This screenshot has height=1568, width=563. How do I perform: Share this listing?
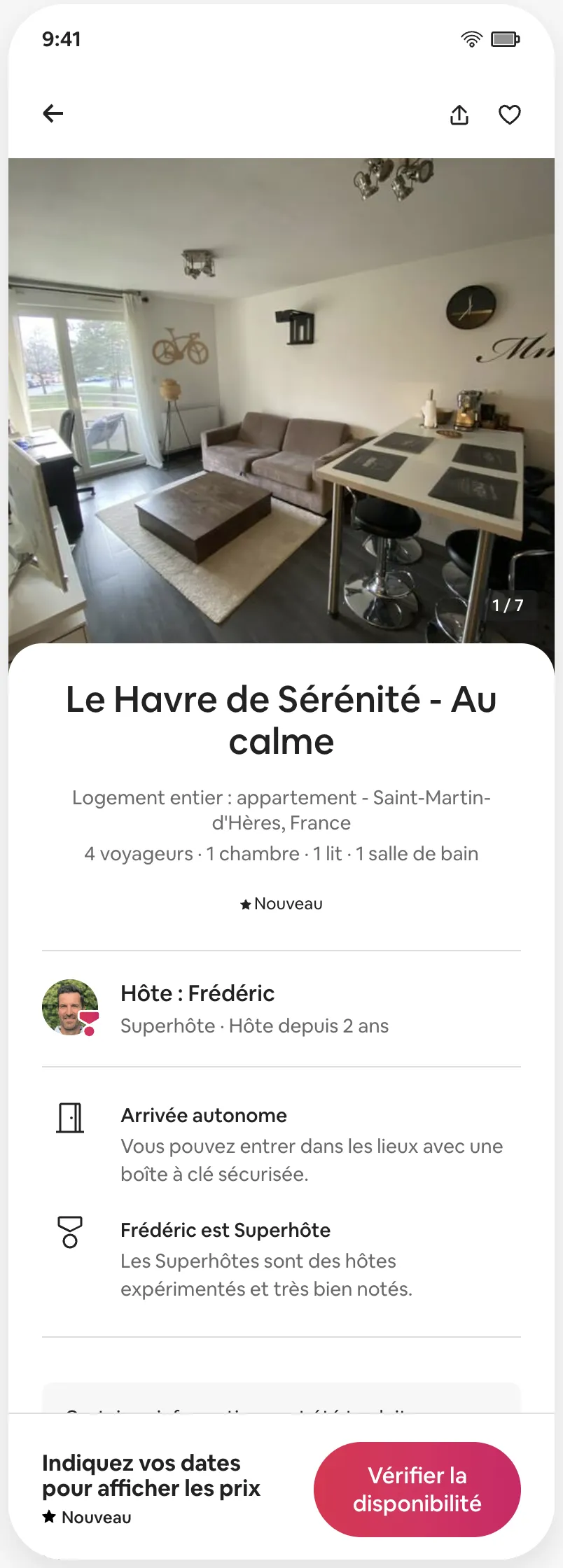tap(459, 115)
